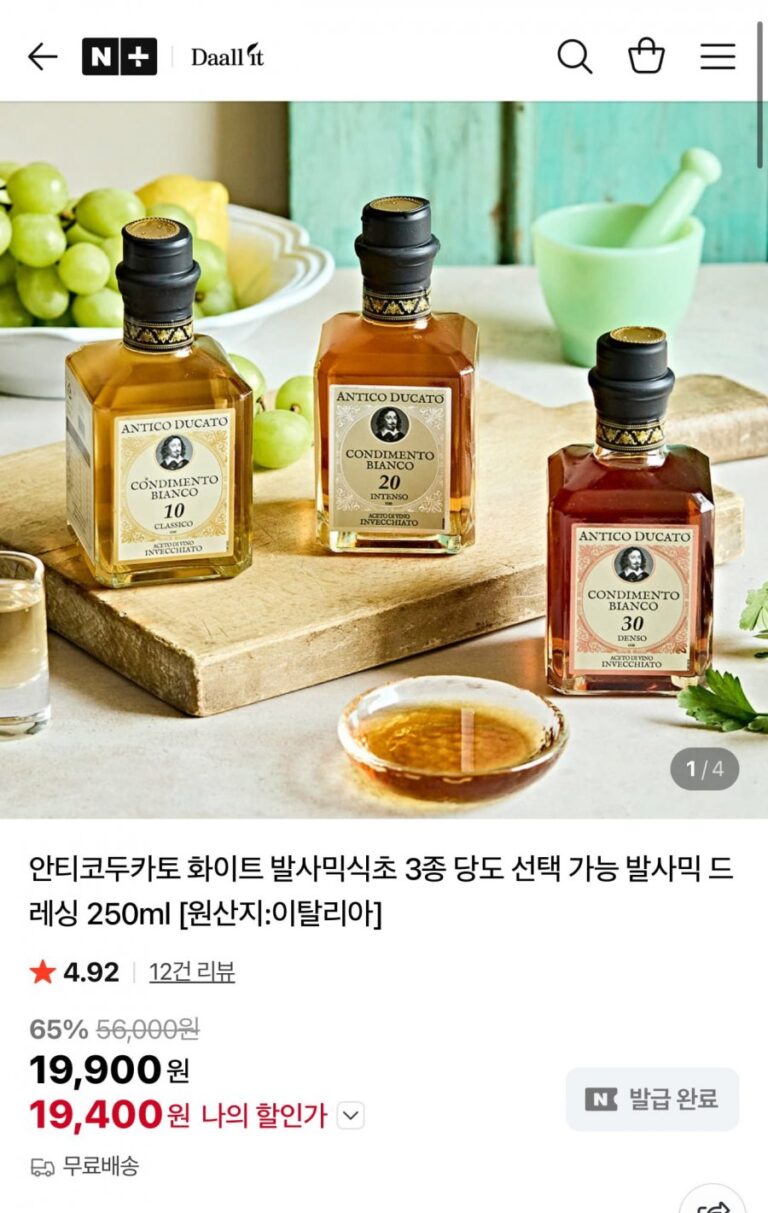Open the hamburger menu
This screenshot has width=768, height=1213.
click(717, 57)
